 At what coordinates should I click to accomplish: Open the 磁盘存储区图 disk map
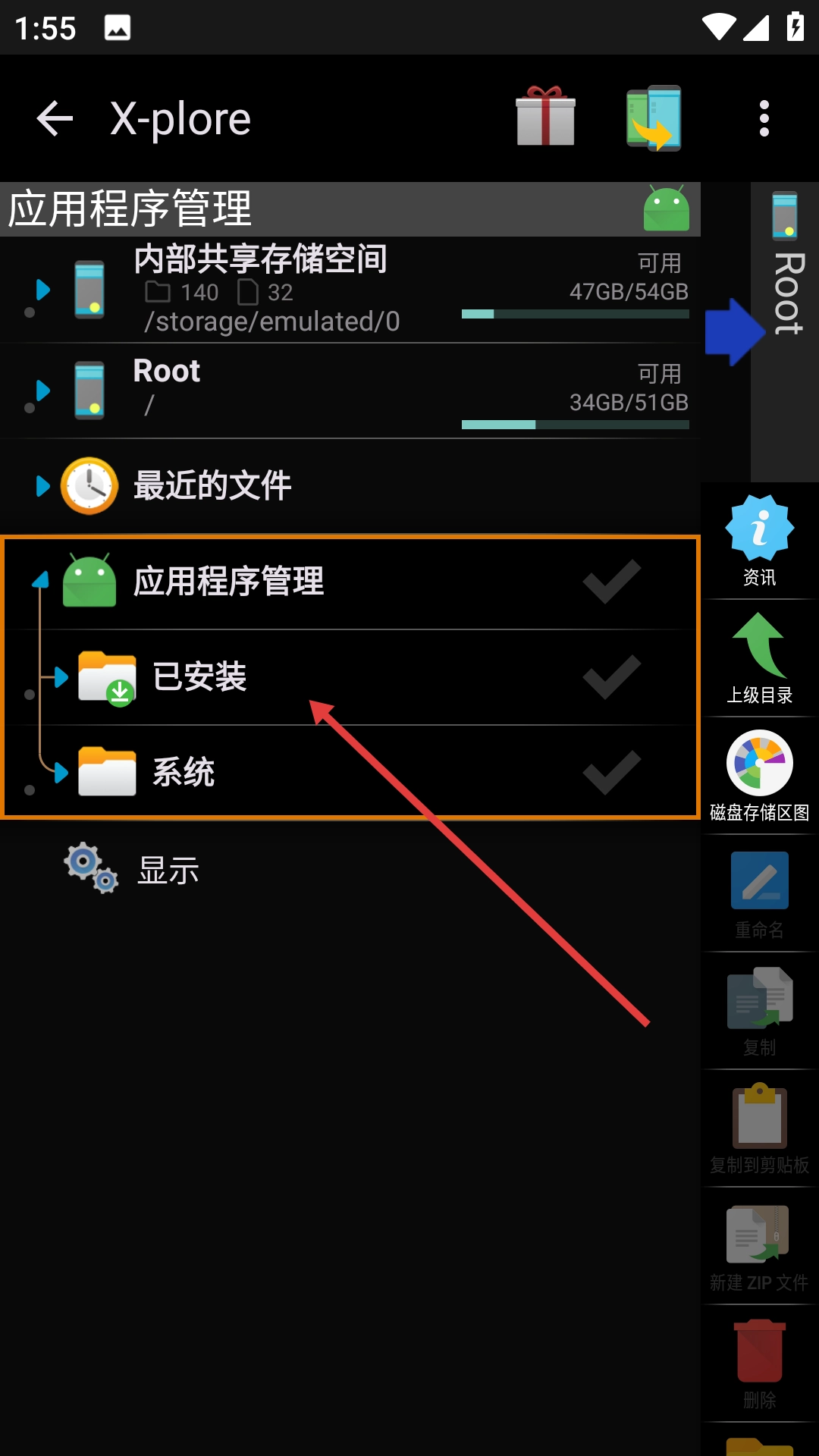point(760,777)
